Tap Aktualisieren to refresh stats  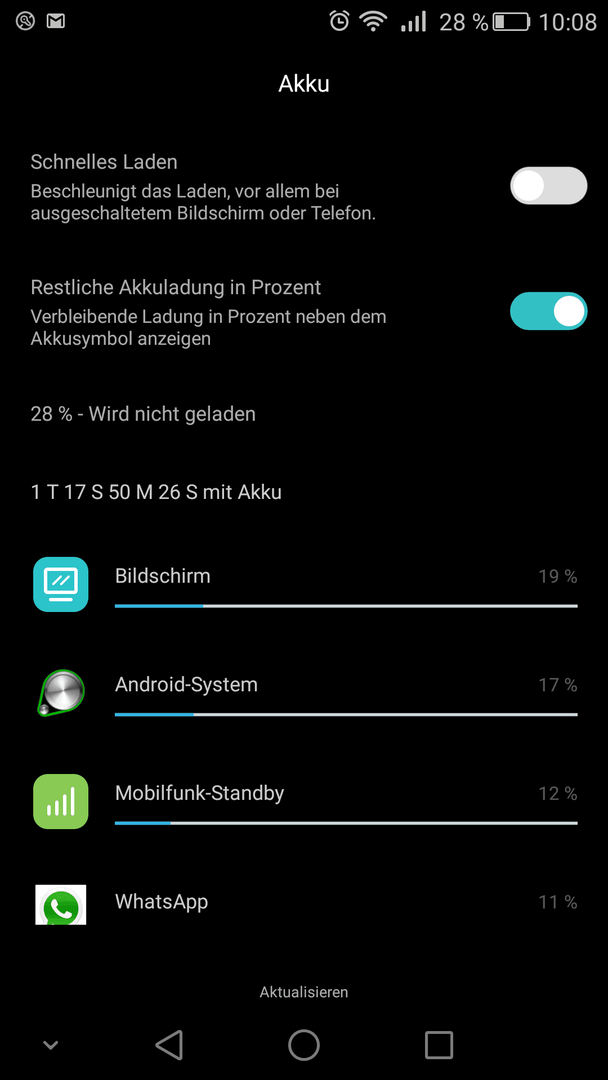coord(304,992)
